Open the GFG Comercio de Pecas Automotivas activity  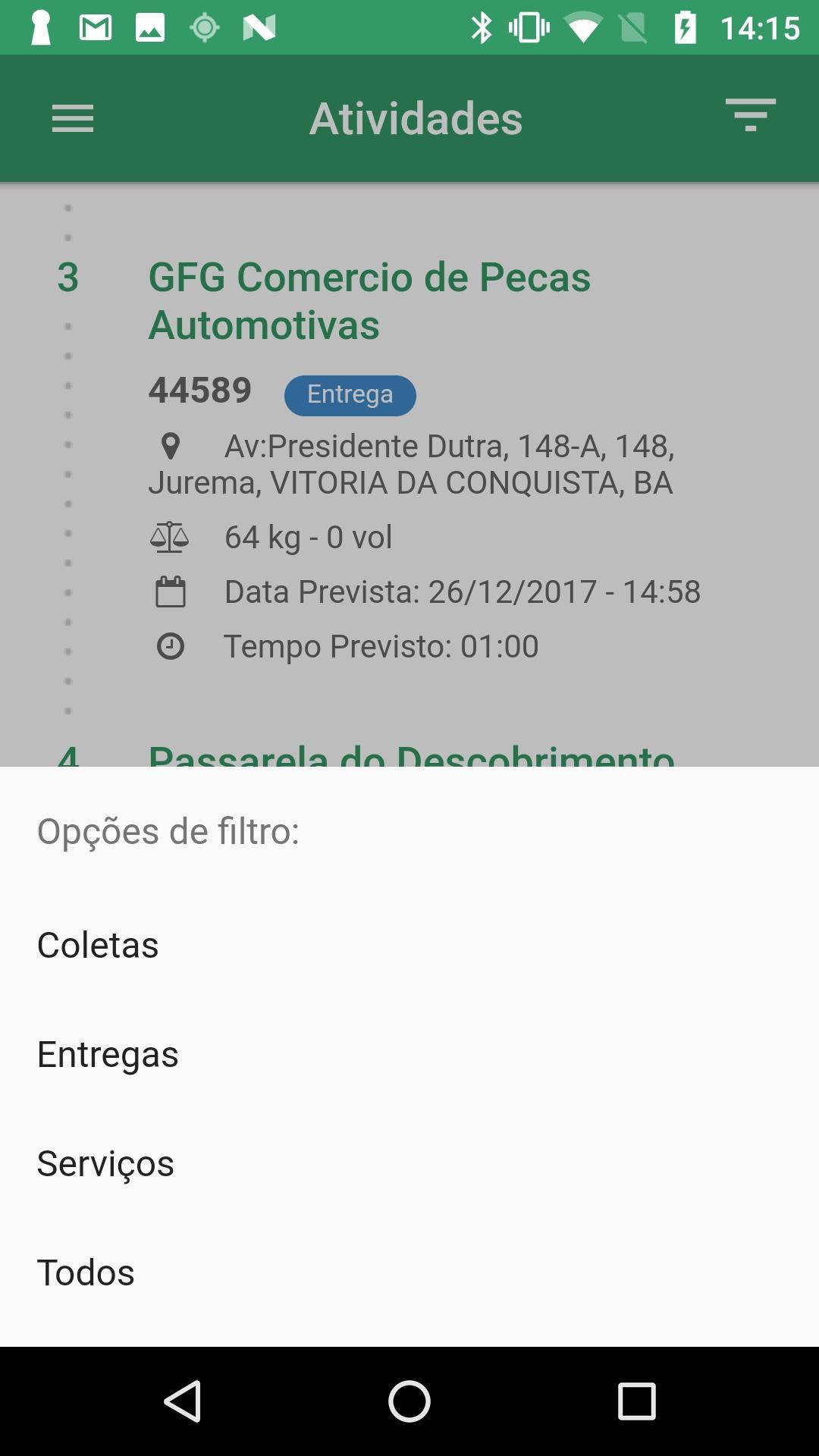pos(369,300)
